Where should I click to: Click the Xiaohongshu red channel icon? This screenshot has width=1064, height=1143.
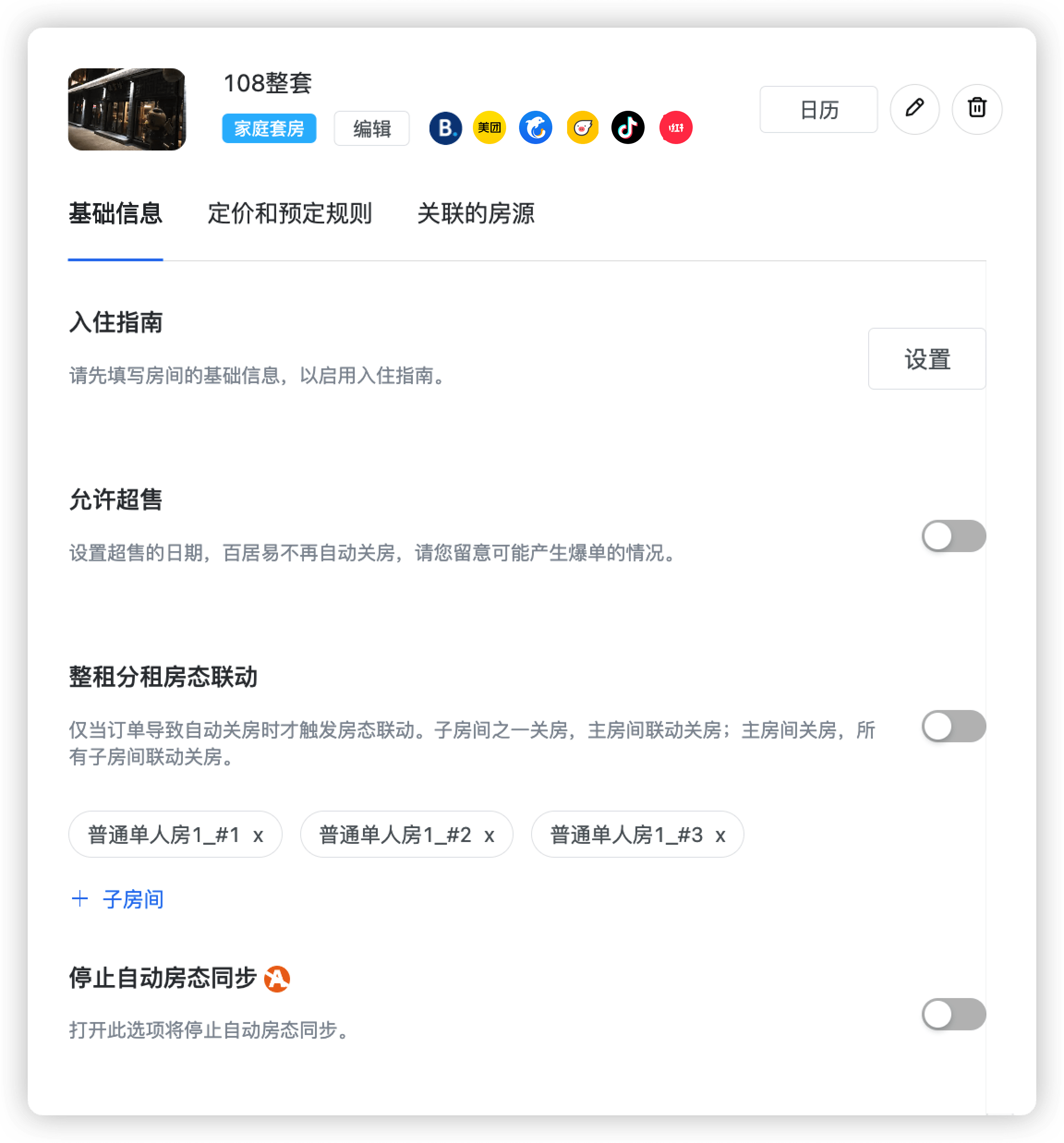click(675, 127)
